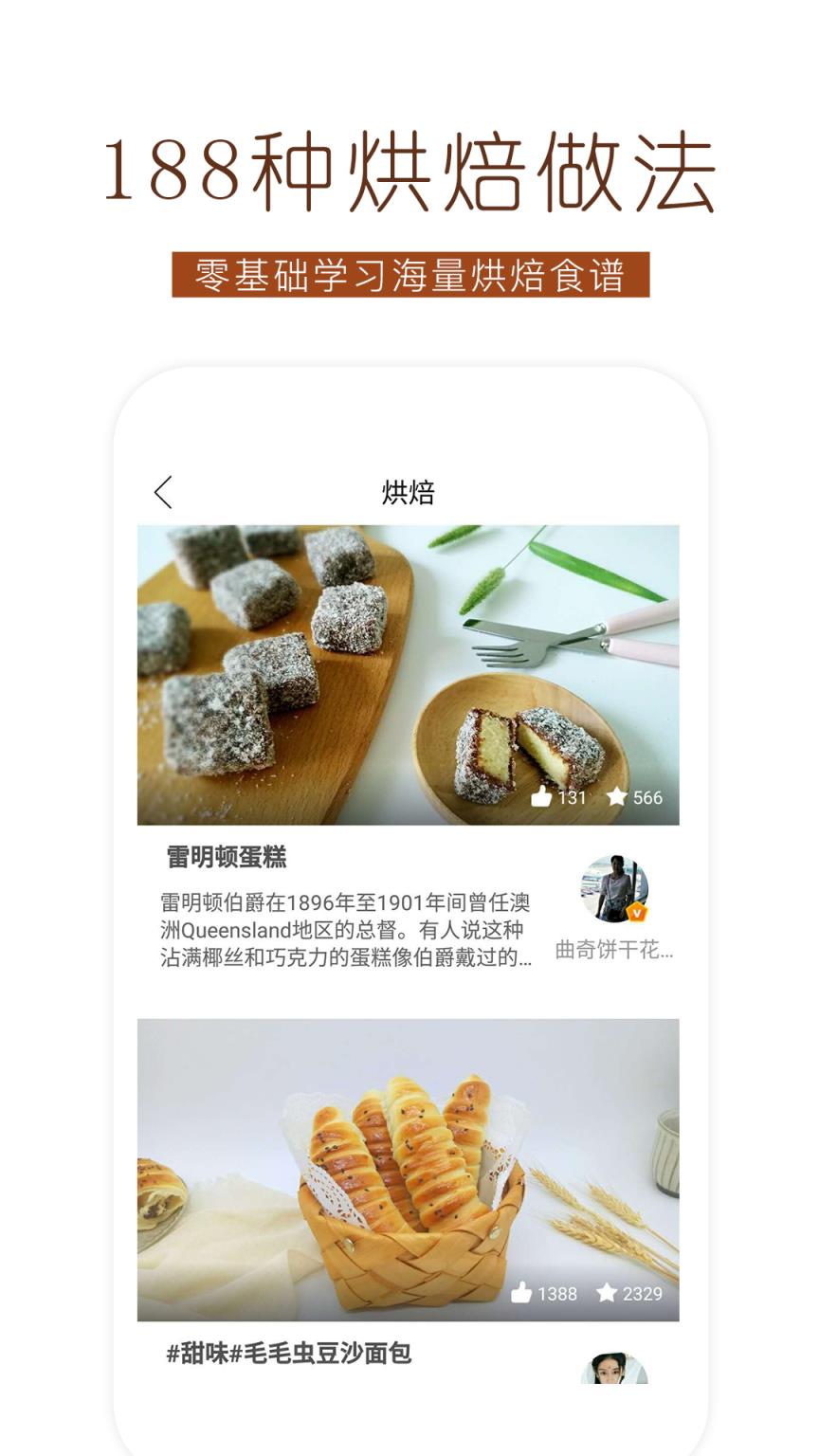819x1456 pixels.
Task: Tap the thumbs-up icon on the bread recipe
Action: [x=522, y=1291]
